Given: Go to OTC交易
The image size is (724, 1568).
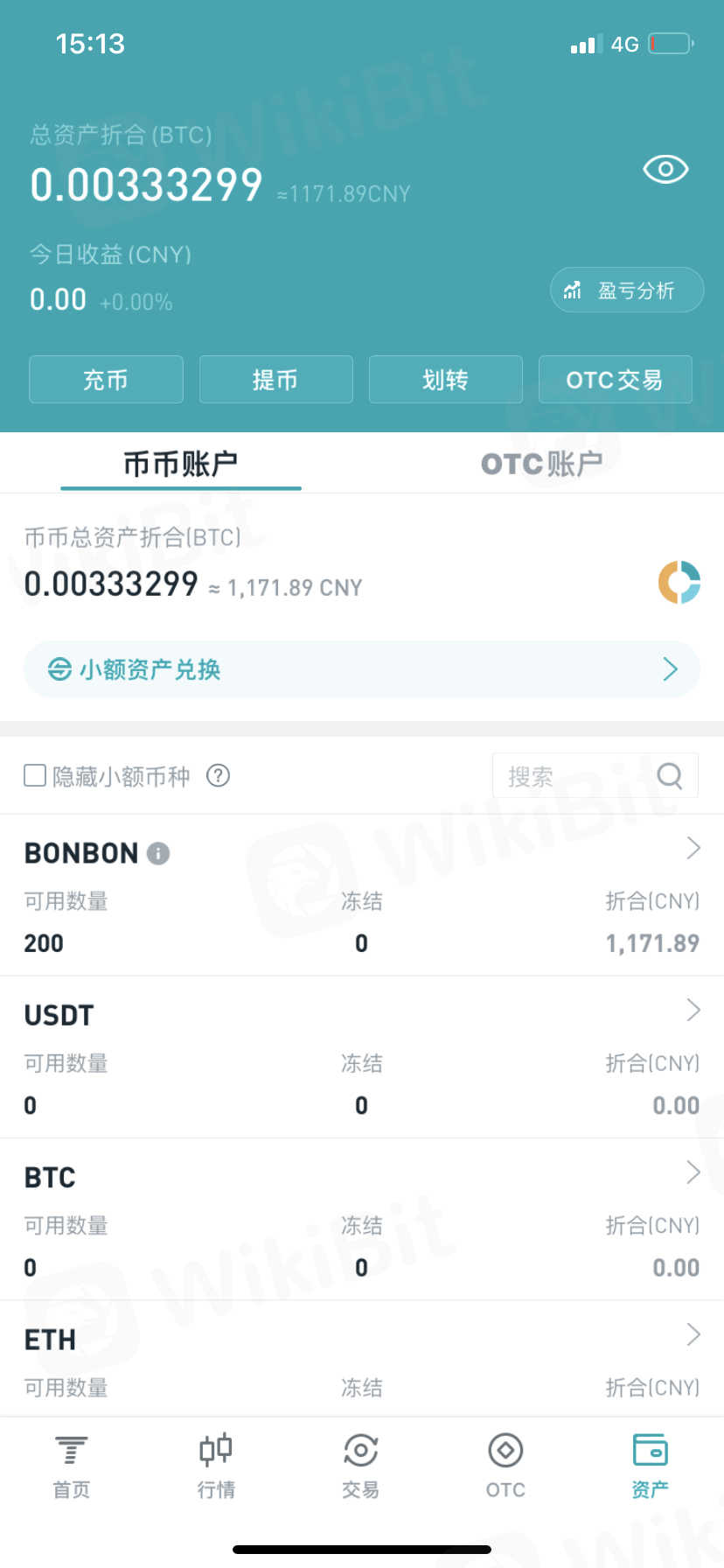Looking at the screenshot, I should tap(615, 380).
